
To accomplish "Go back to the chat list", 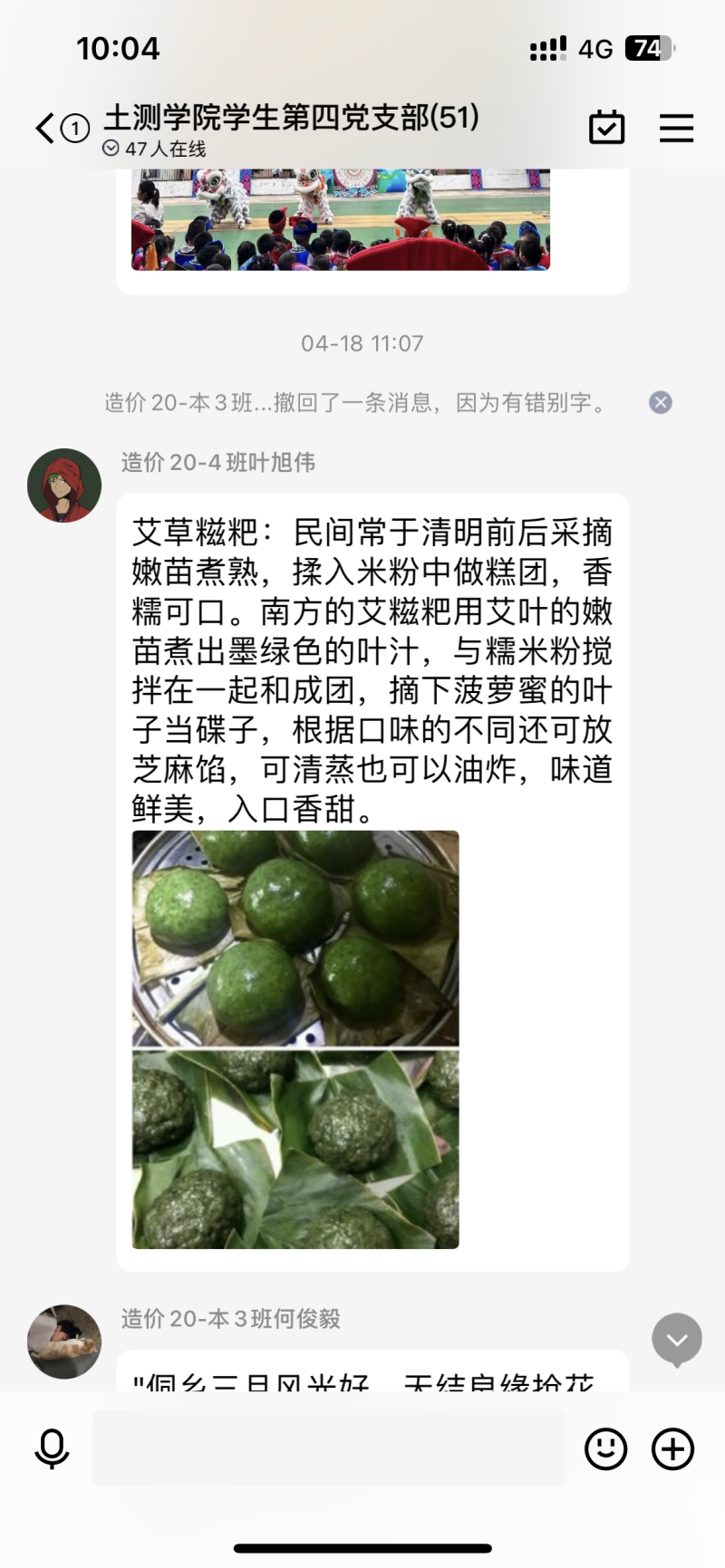I will (x=45, y=129).
